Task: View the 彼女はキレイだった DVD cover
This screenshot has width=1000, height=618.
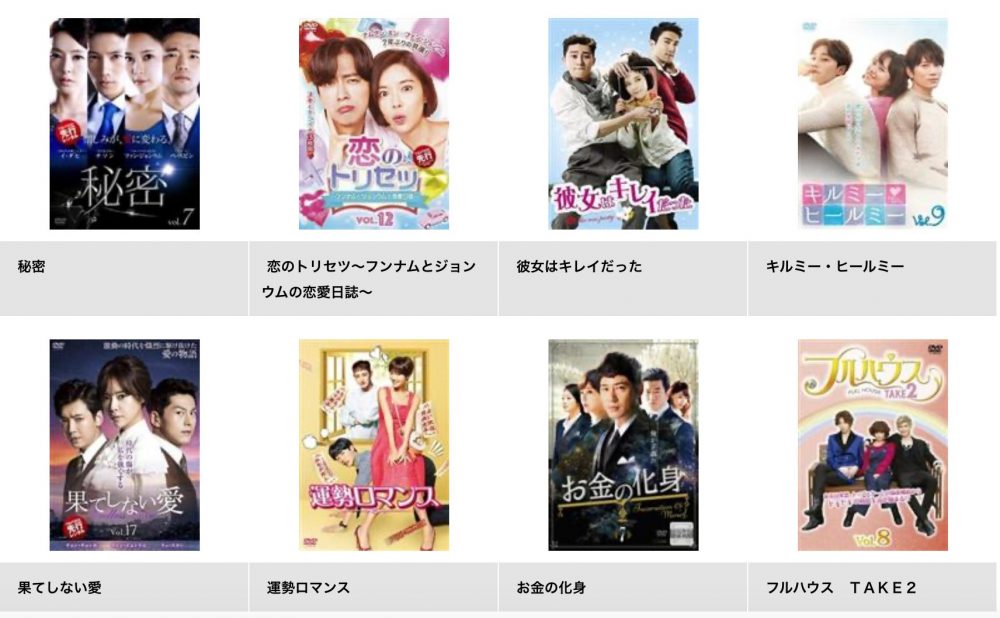Action: [x=623, y=124]
